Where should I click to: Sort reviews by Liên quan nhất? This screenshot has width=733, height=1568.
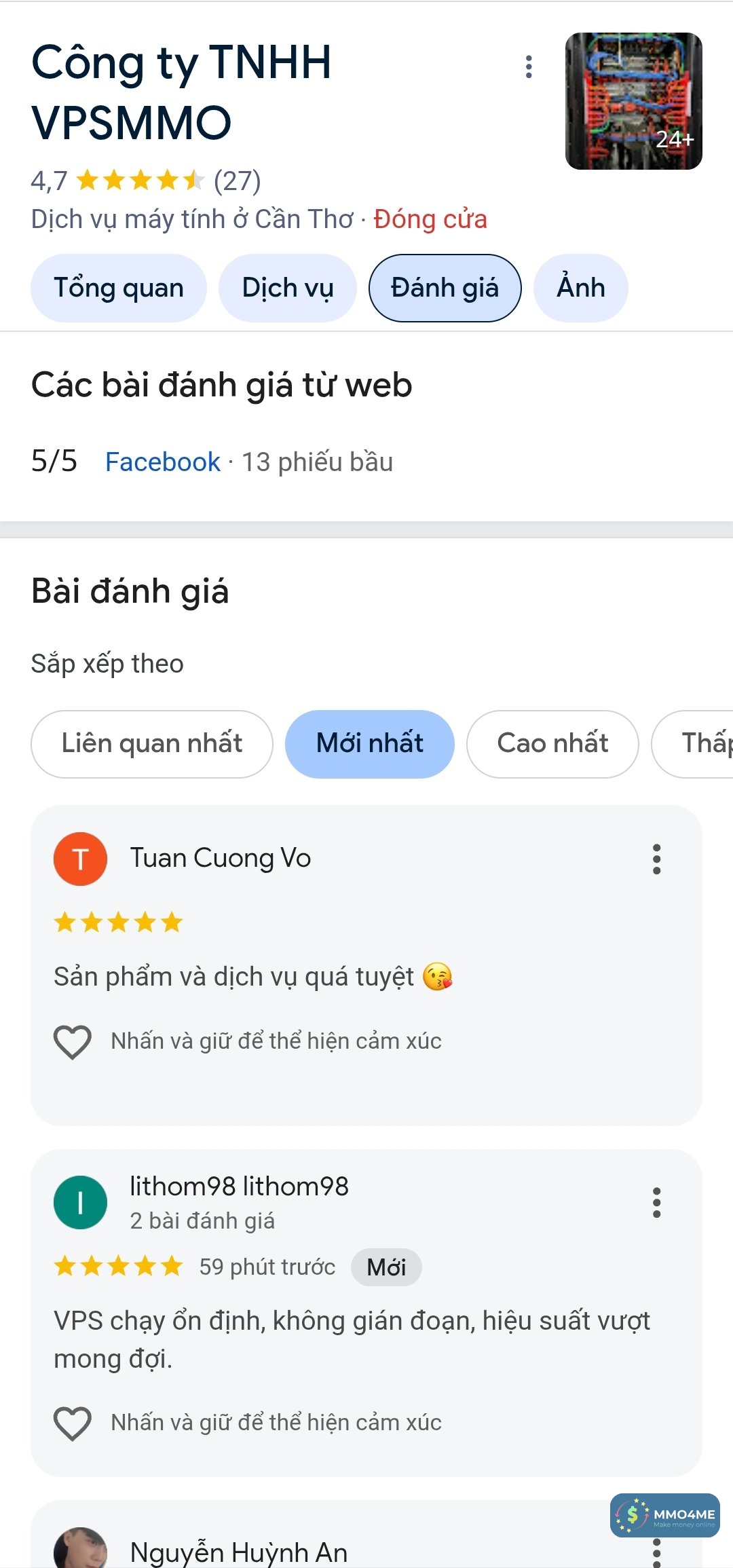coord(151,743)
